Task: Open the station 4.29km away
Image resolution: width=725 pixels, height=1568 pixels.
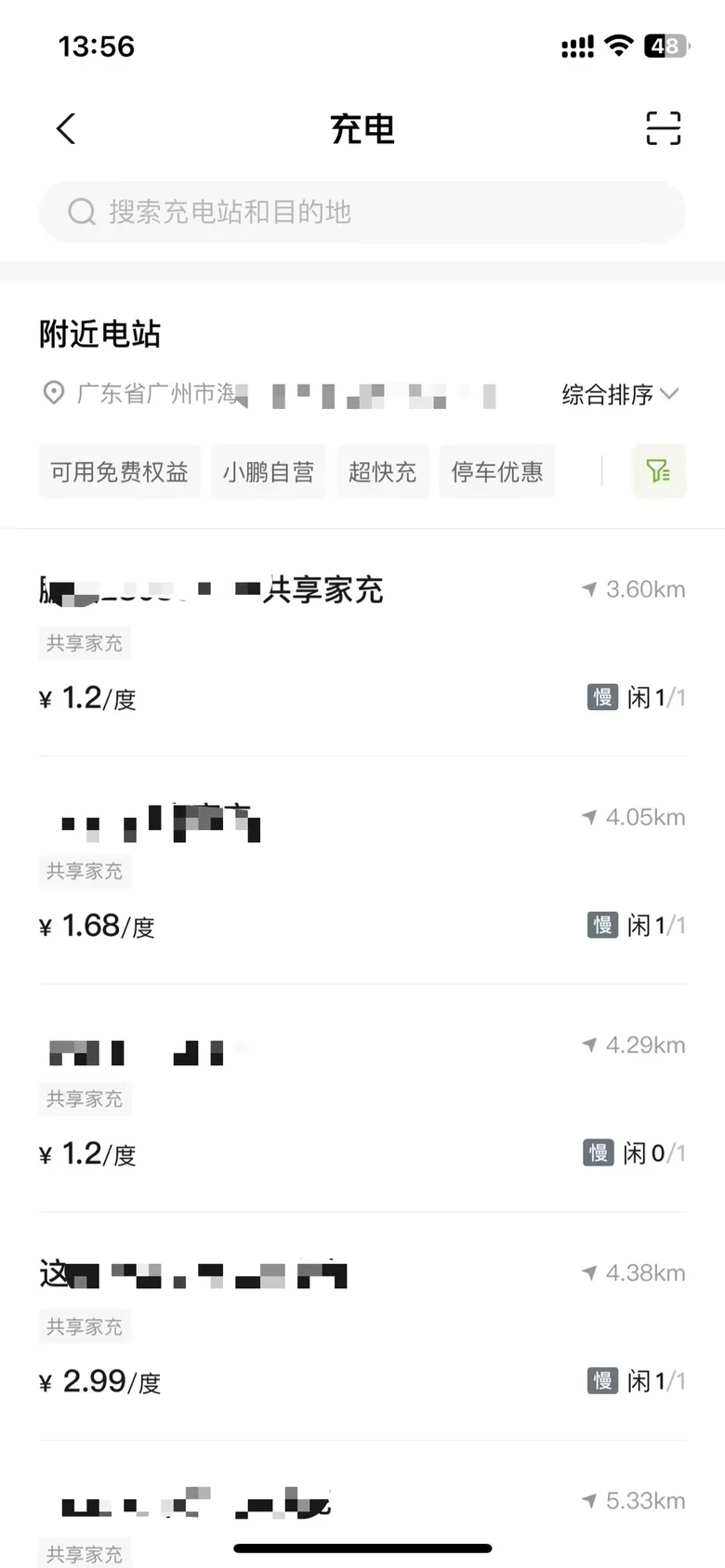Action: click(362, 1099)
